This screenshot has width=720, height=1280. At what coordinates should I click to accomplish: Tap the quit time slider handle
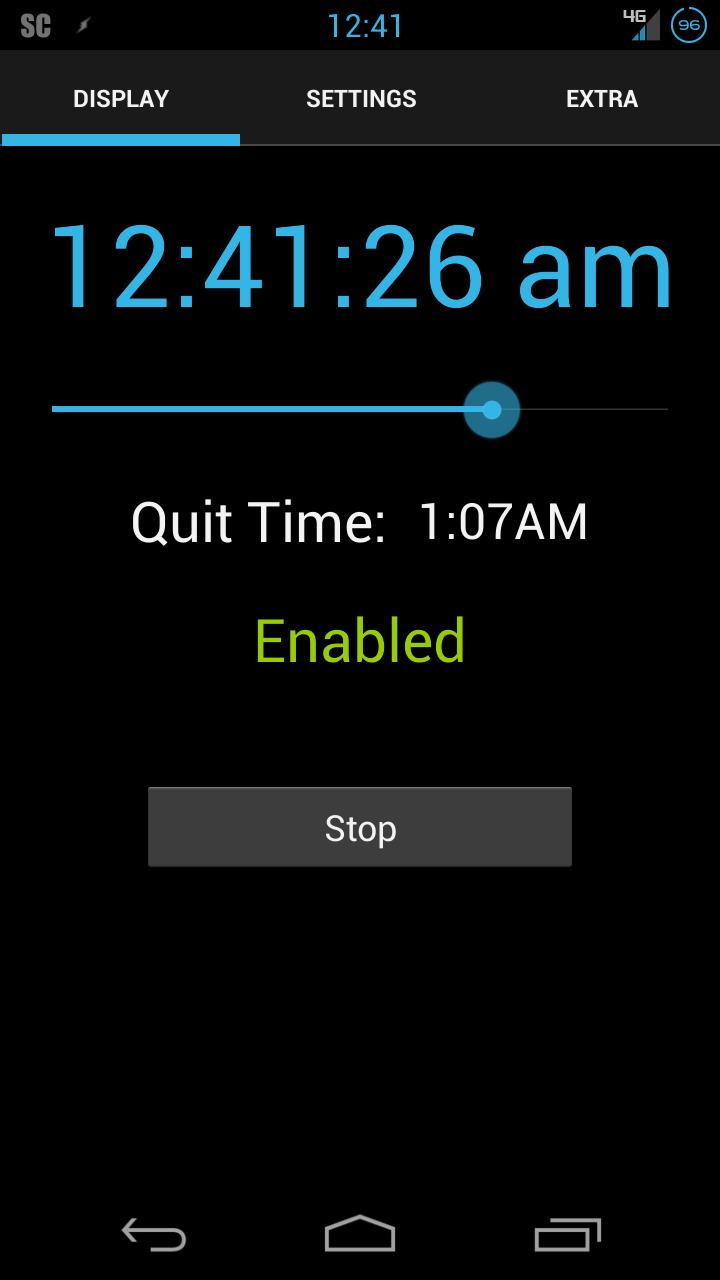click(492, 409)
